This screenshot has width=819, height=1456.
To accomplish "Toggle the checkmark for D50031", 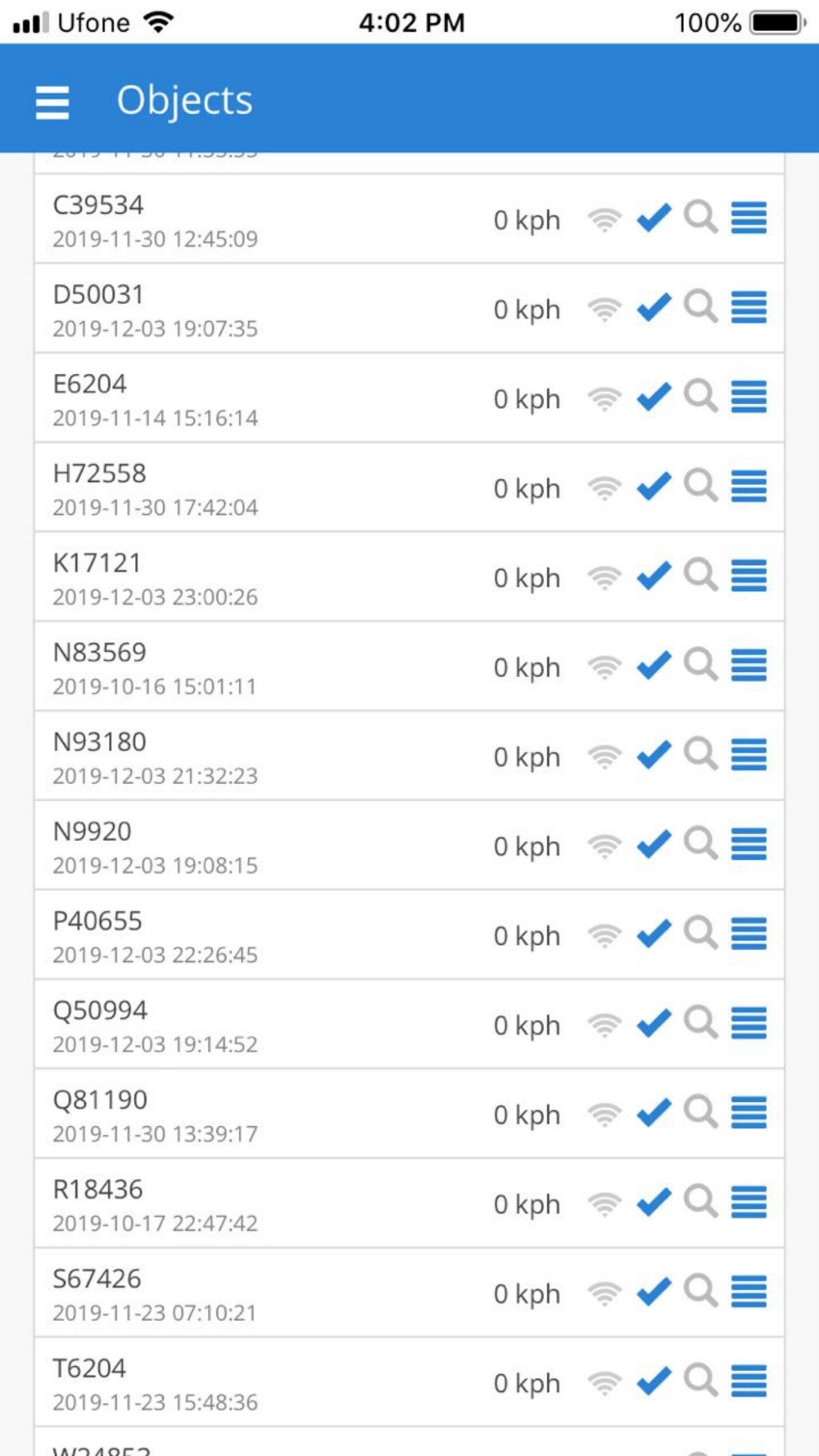I will (654, 308).
